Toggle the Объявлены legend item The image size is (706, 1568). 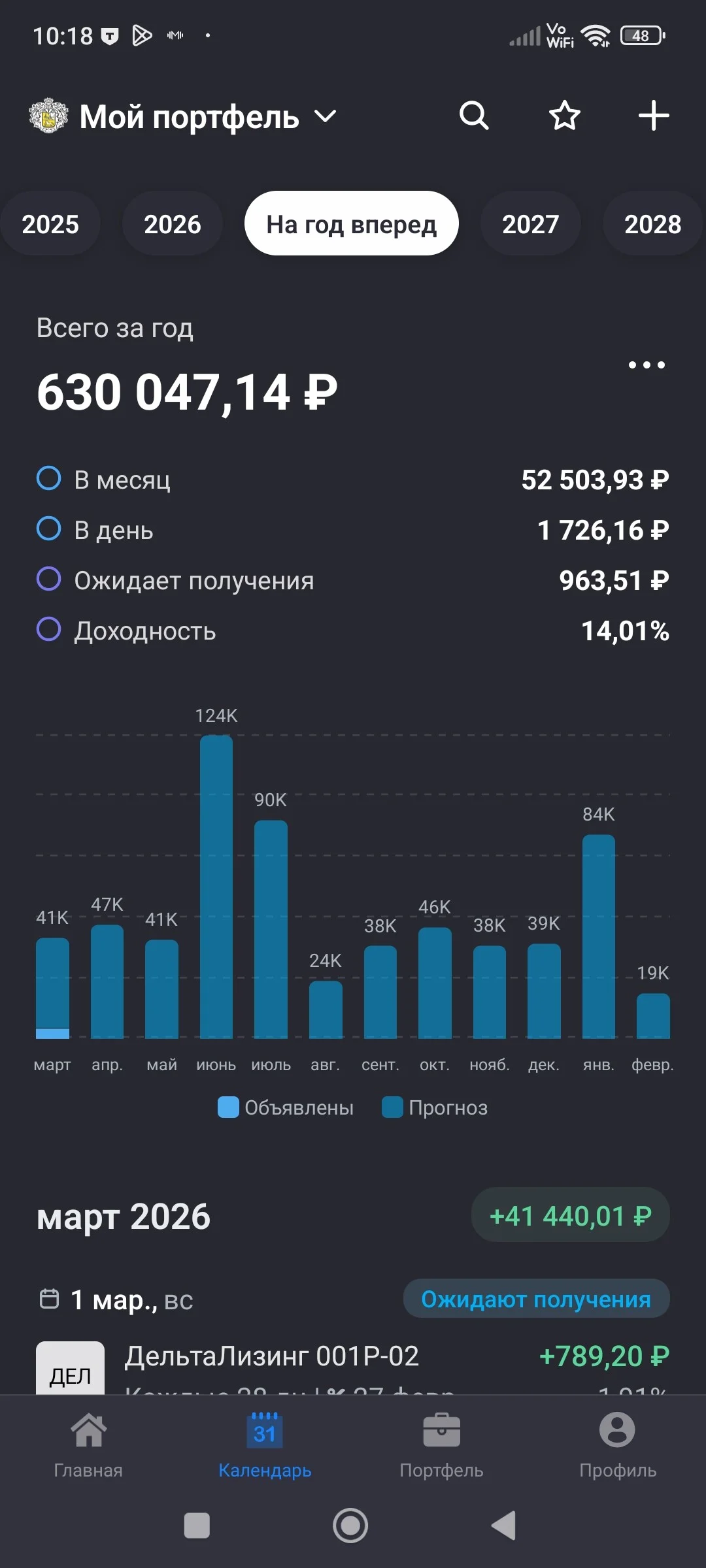286,1107
